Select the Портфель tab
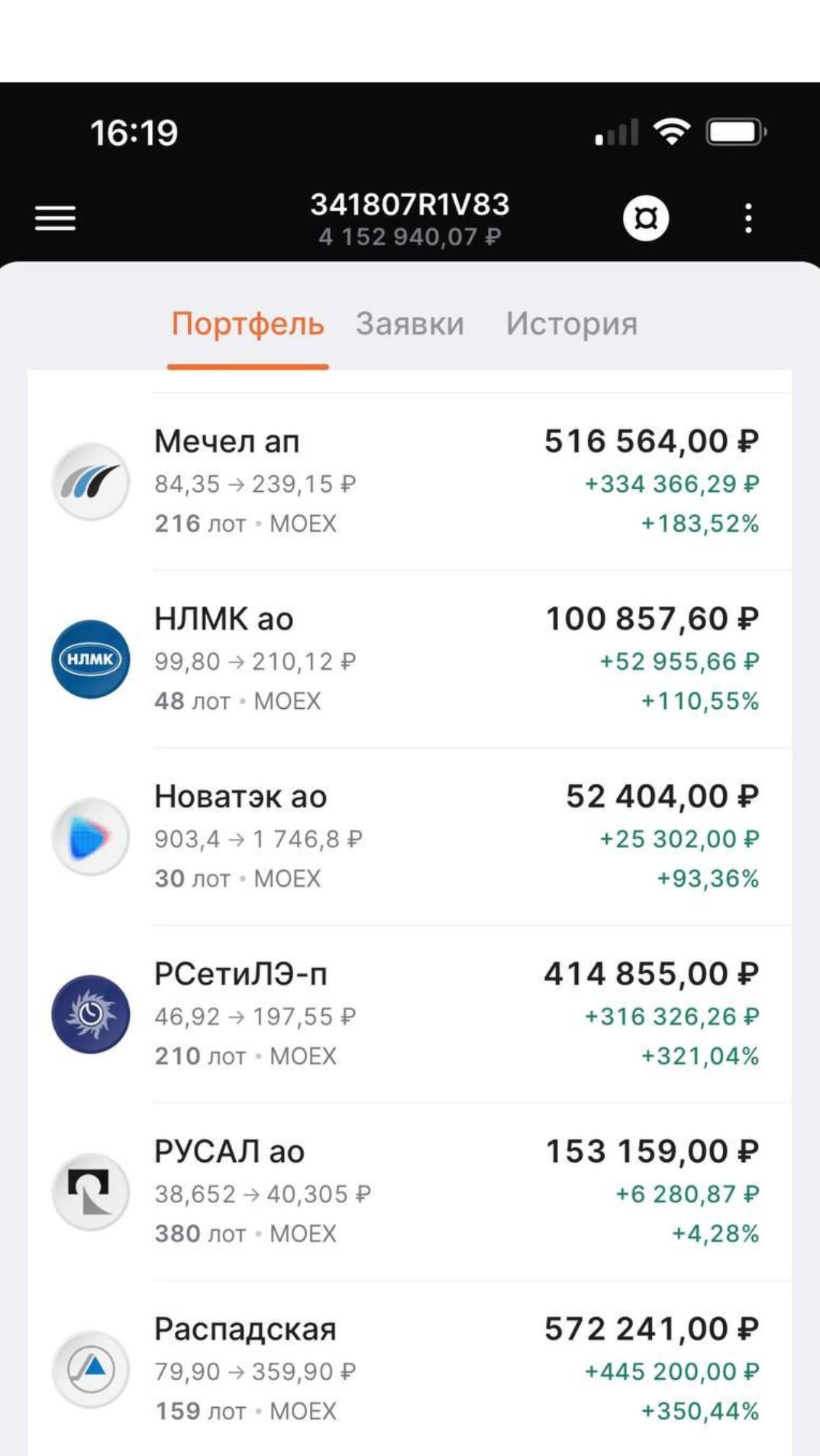This screenshot has height=1456, width=820. tap(247, 324)
